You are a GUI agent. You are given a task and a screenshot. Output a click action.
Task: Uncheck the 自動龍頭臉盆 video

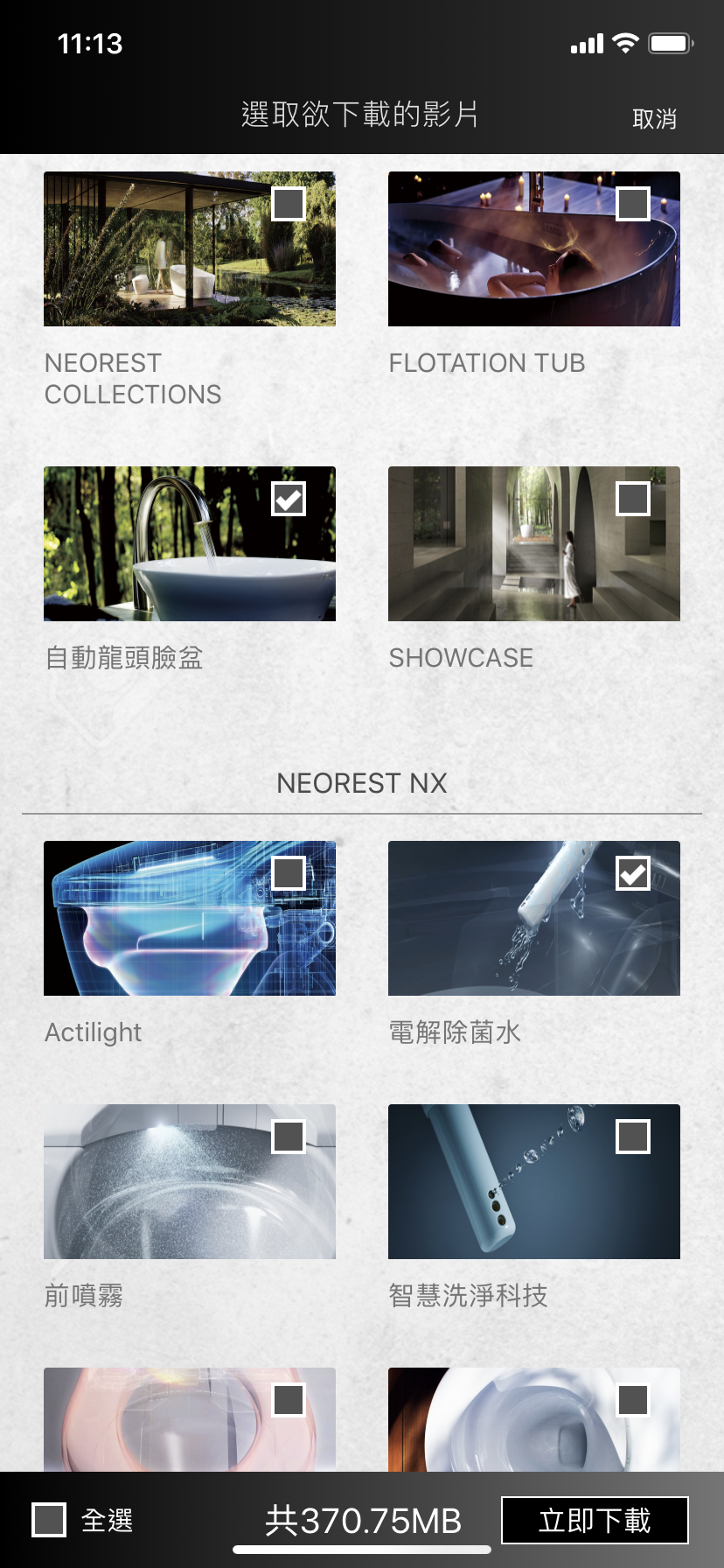(x=289, y=499)
